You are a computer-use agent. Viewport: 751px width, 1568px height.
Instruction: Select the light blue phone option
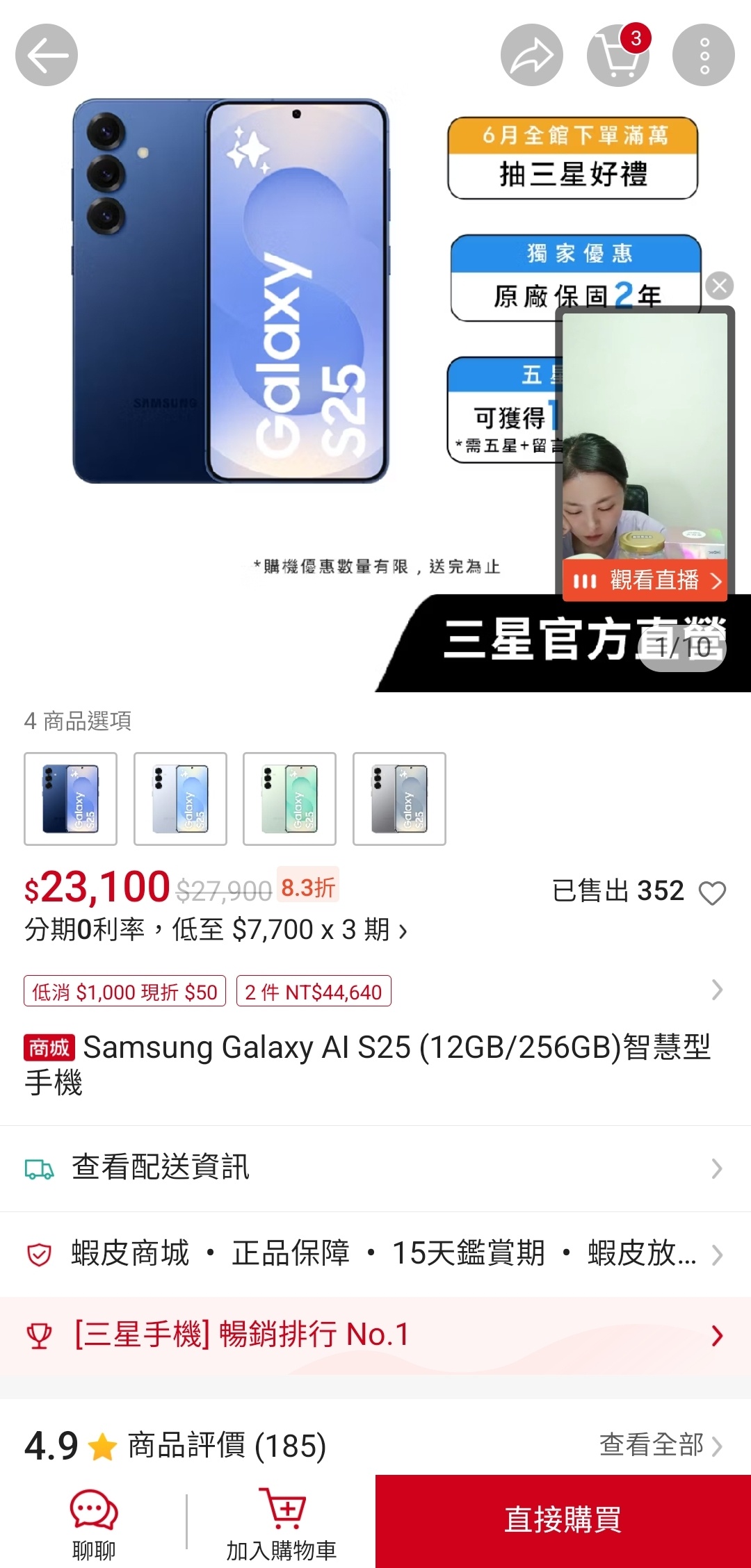[x=180, y=799]
